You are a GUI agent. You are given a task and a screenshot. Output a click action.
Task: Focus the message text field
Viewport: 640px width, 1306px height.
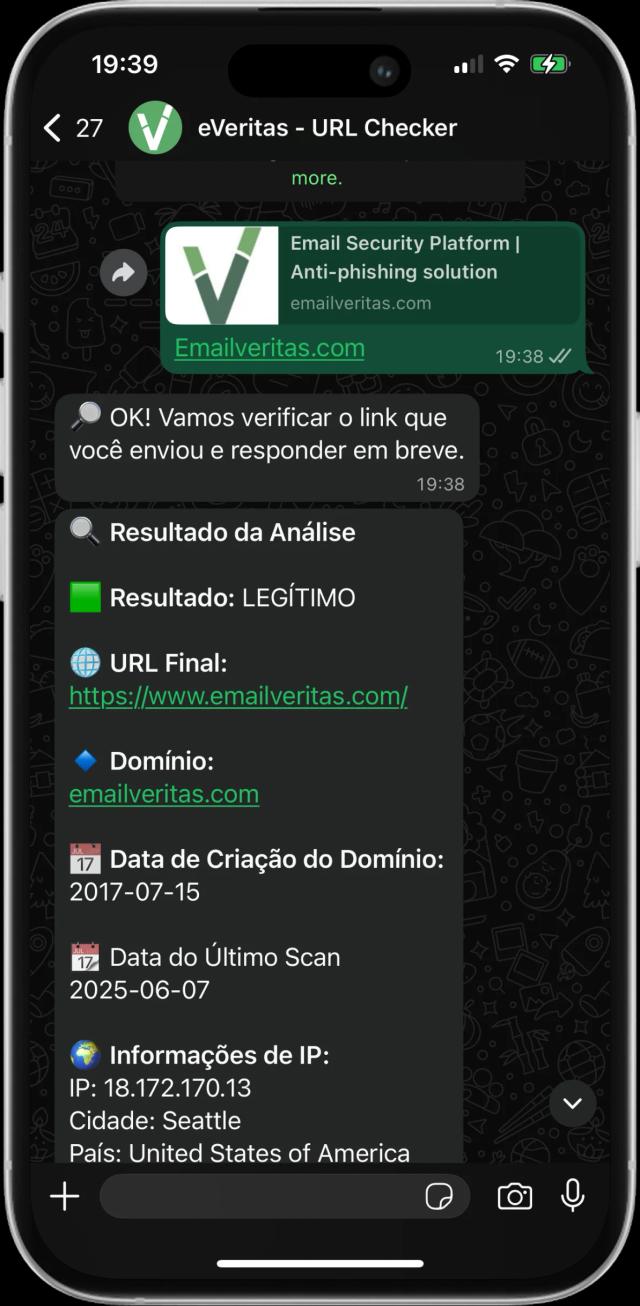pyautogui.click(x=260, y=1196)
